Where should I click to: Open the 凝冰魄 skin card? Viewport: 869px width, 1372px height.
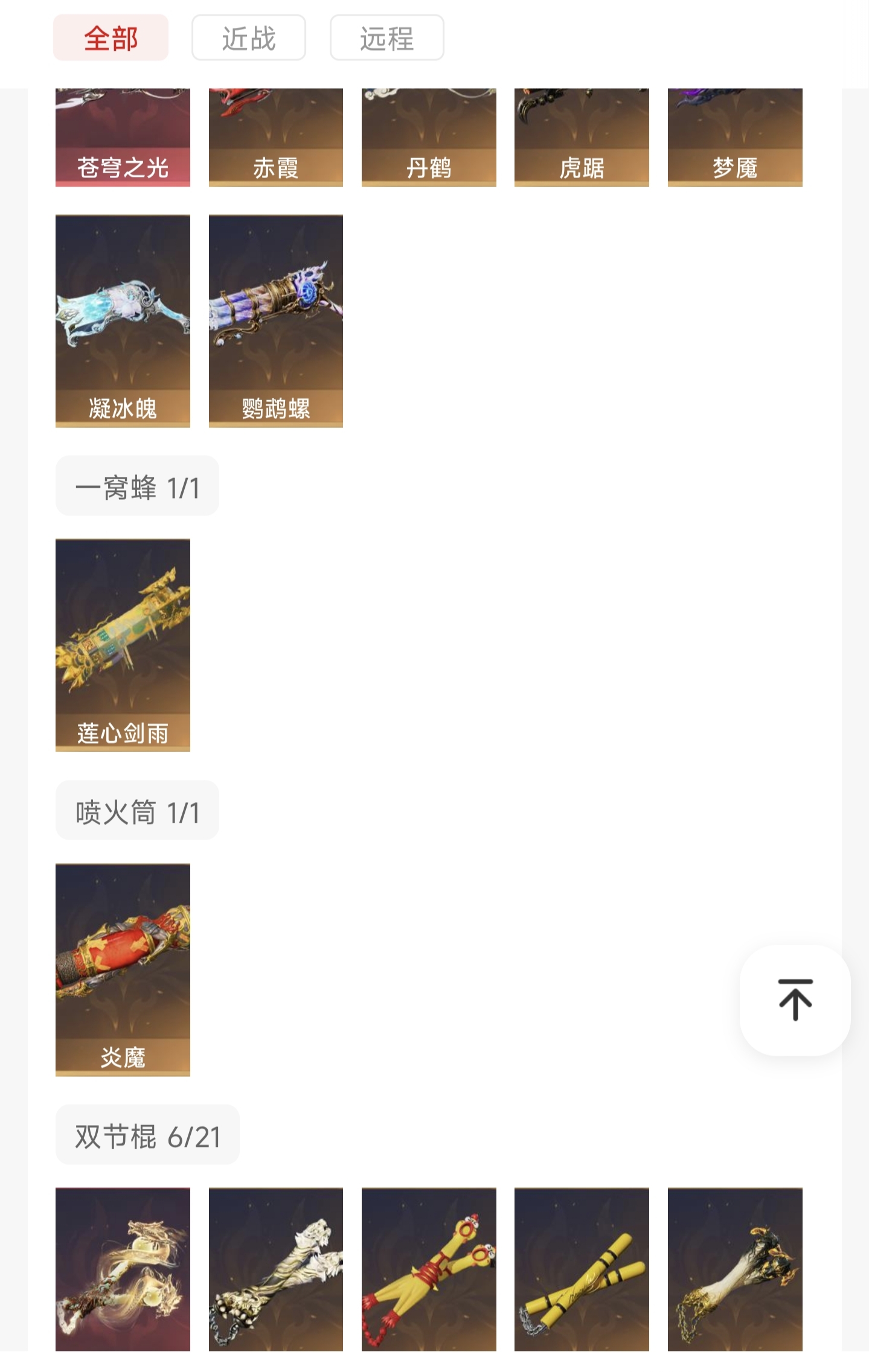(123, 321)
